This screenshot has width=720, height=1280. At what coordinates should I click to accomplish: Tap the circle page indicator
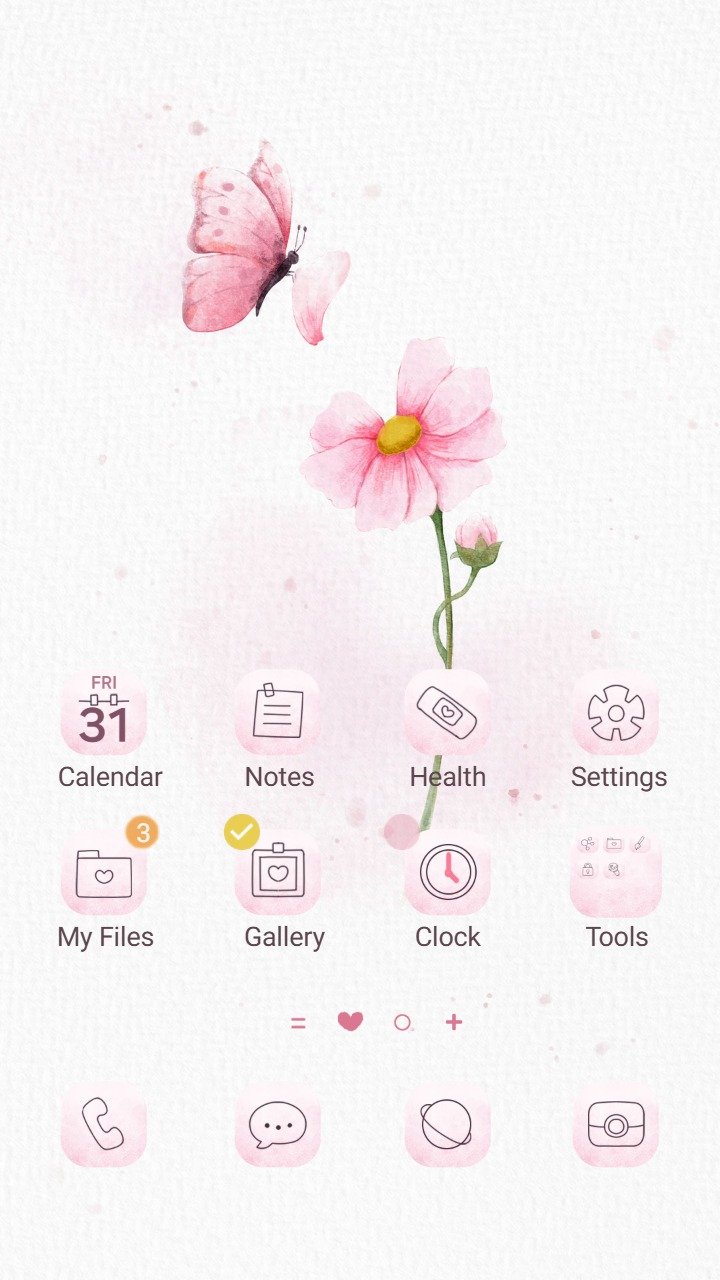coord(402,1022)
